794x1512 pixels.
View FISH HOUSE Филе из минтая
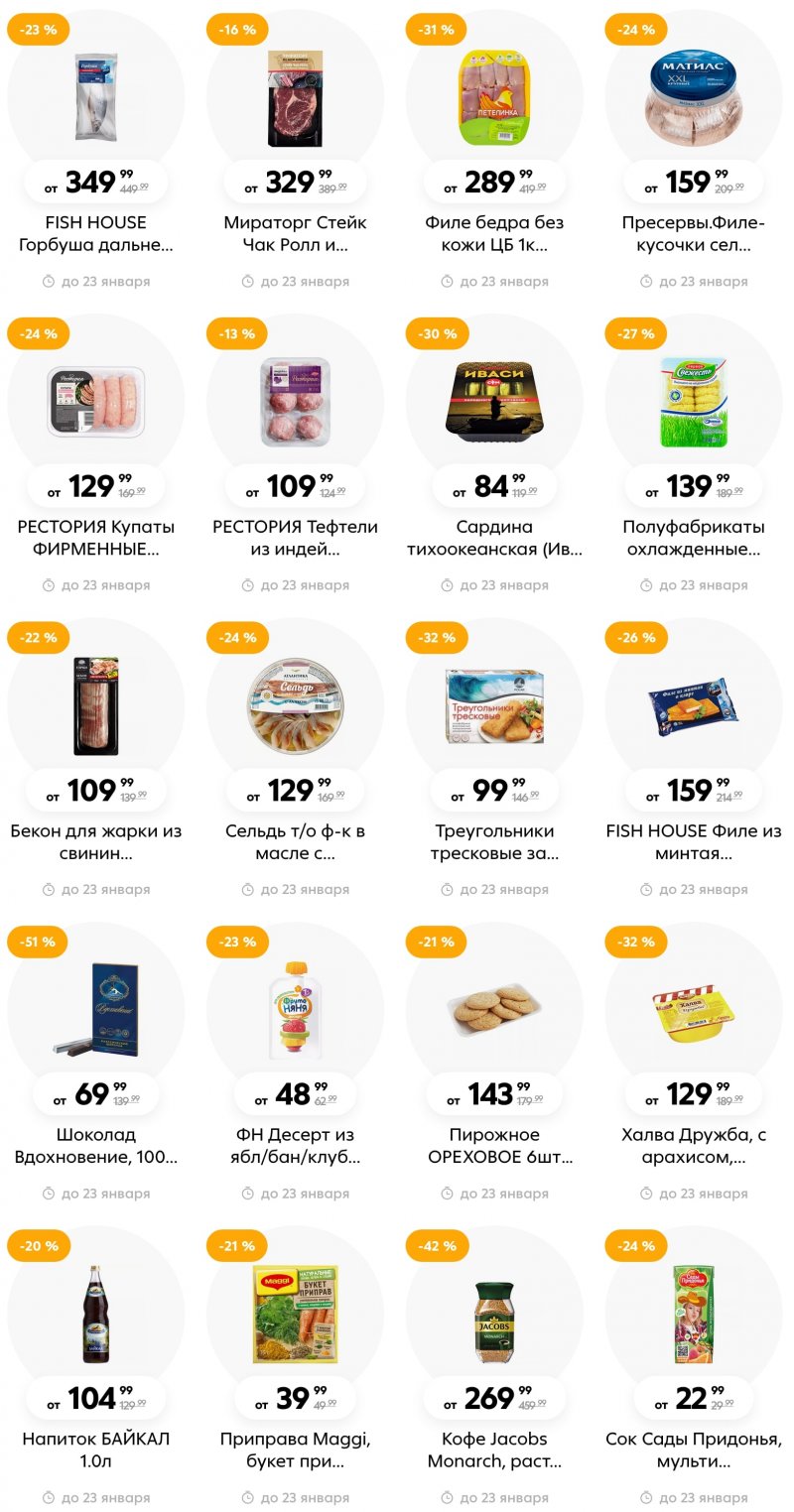pos(694,706)
